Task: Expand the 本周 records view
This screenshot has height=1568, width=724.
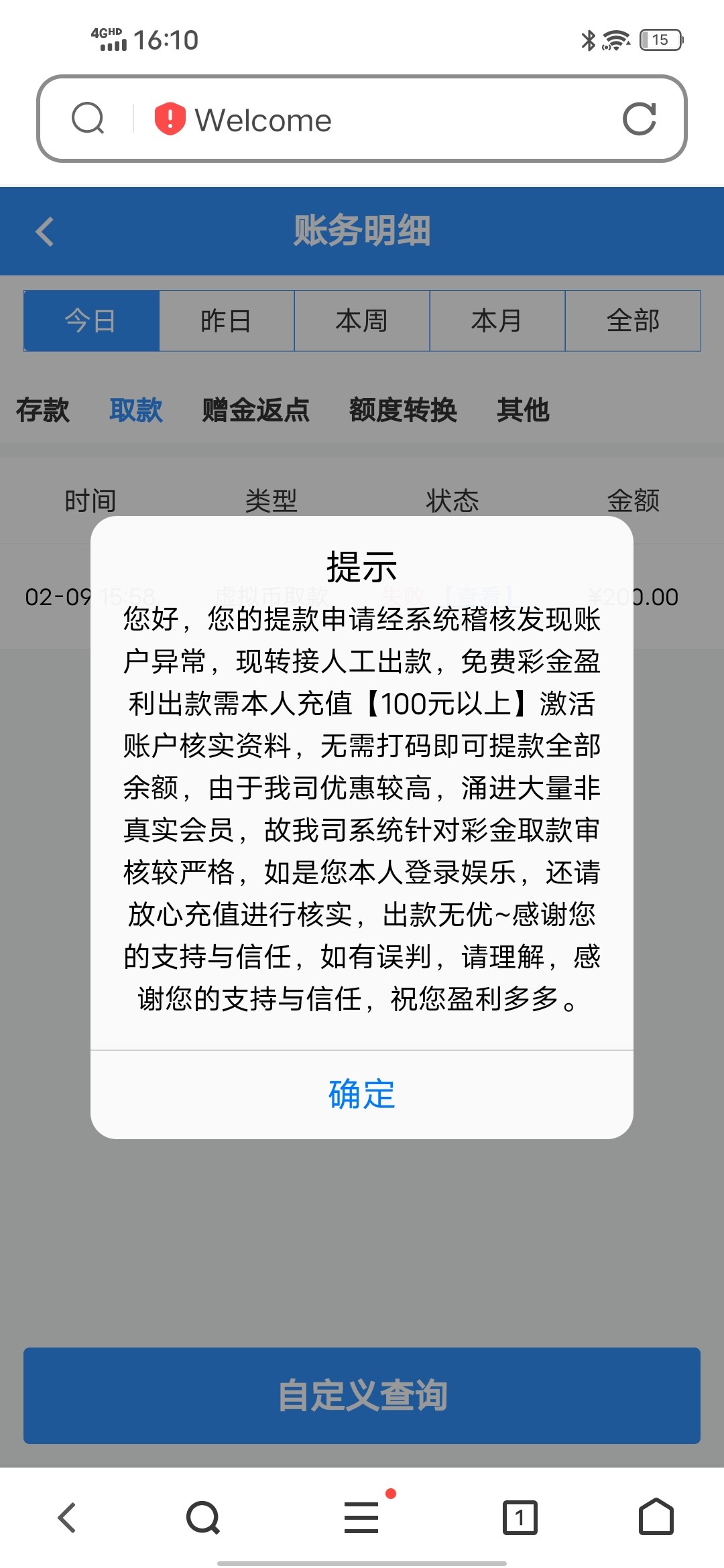Action: coord(361,320)
